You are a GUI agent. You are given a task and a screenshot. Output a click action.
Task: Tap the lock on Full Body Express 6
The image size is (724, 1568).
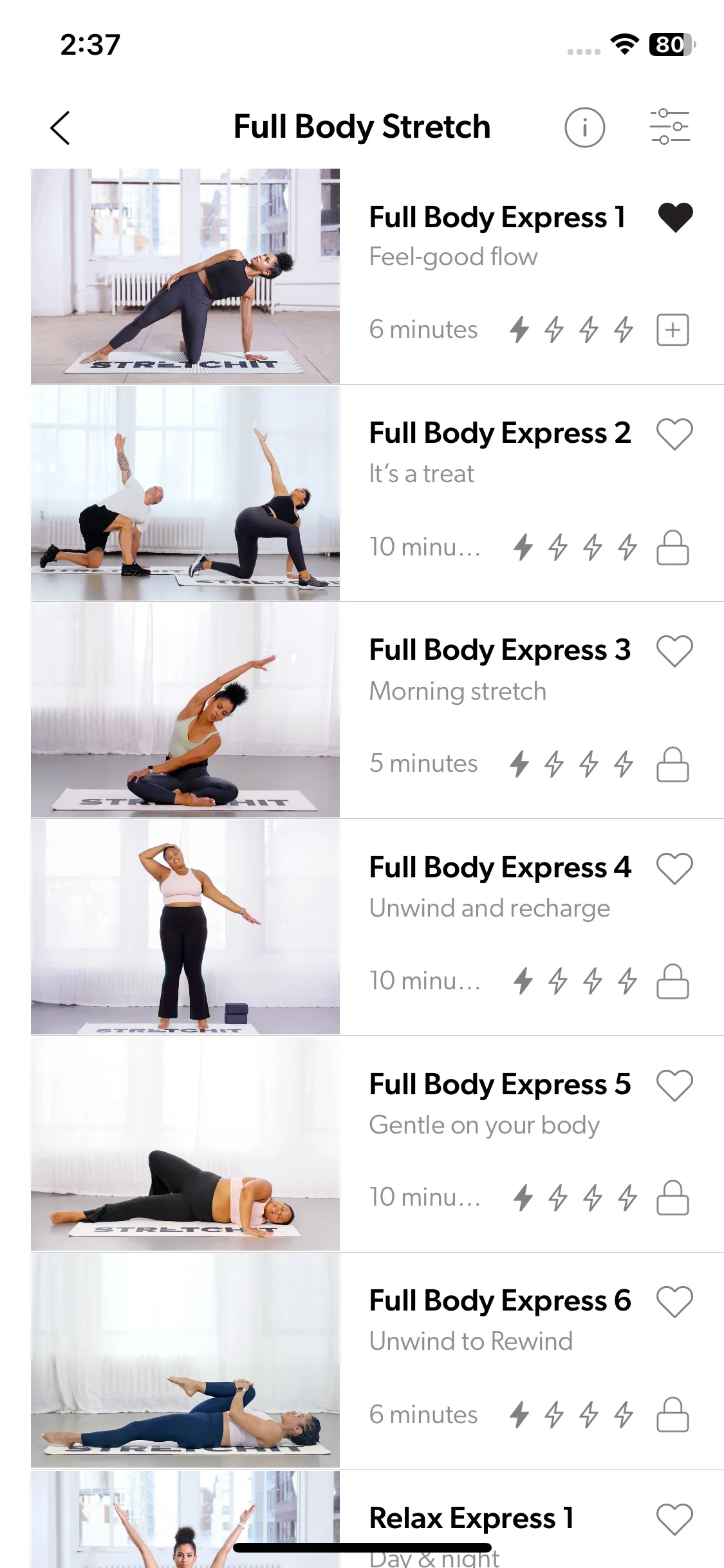(x=673, y=1415)
